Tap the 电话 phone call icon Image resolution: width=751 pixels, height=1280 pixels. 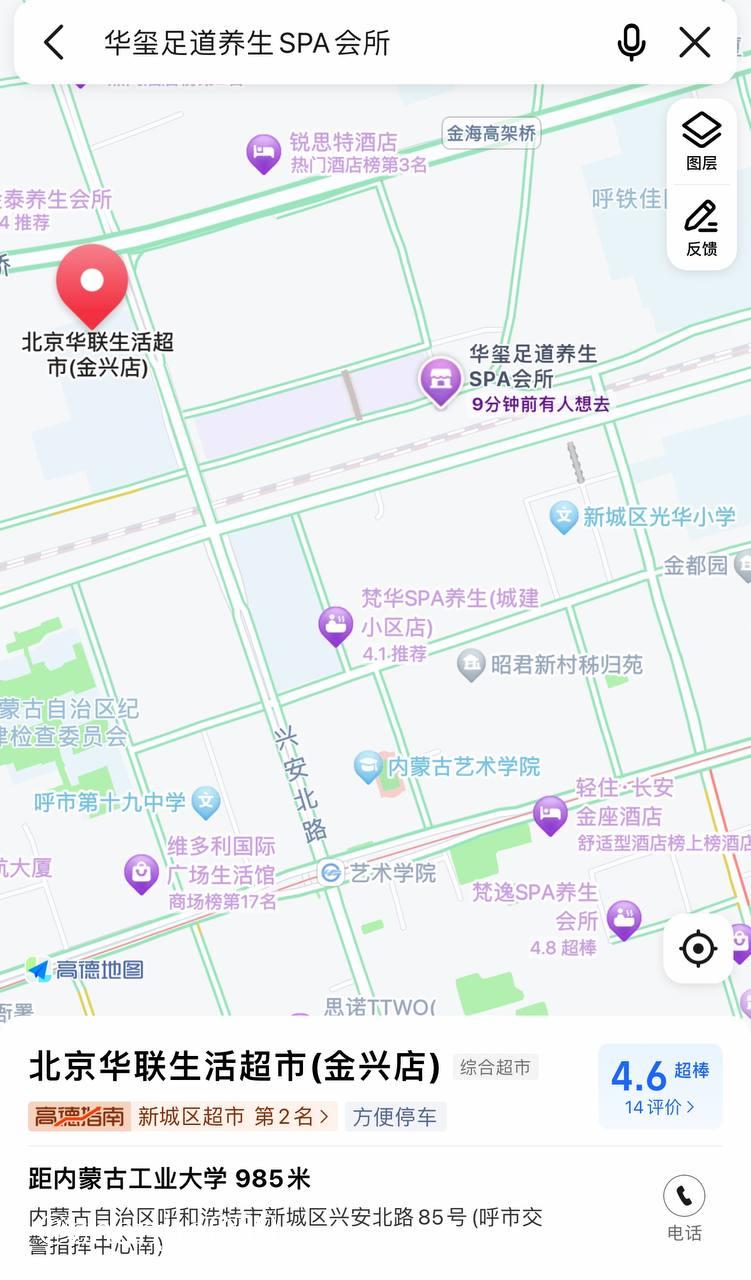[684, 1196]
